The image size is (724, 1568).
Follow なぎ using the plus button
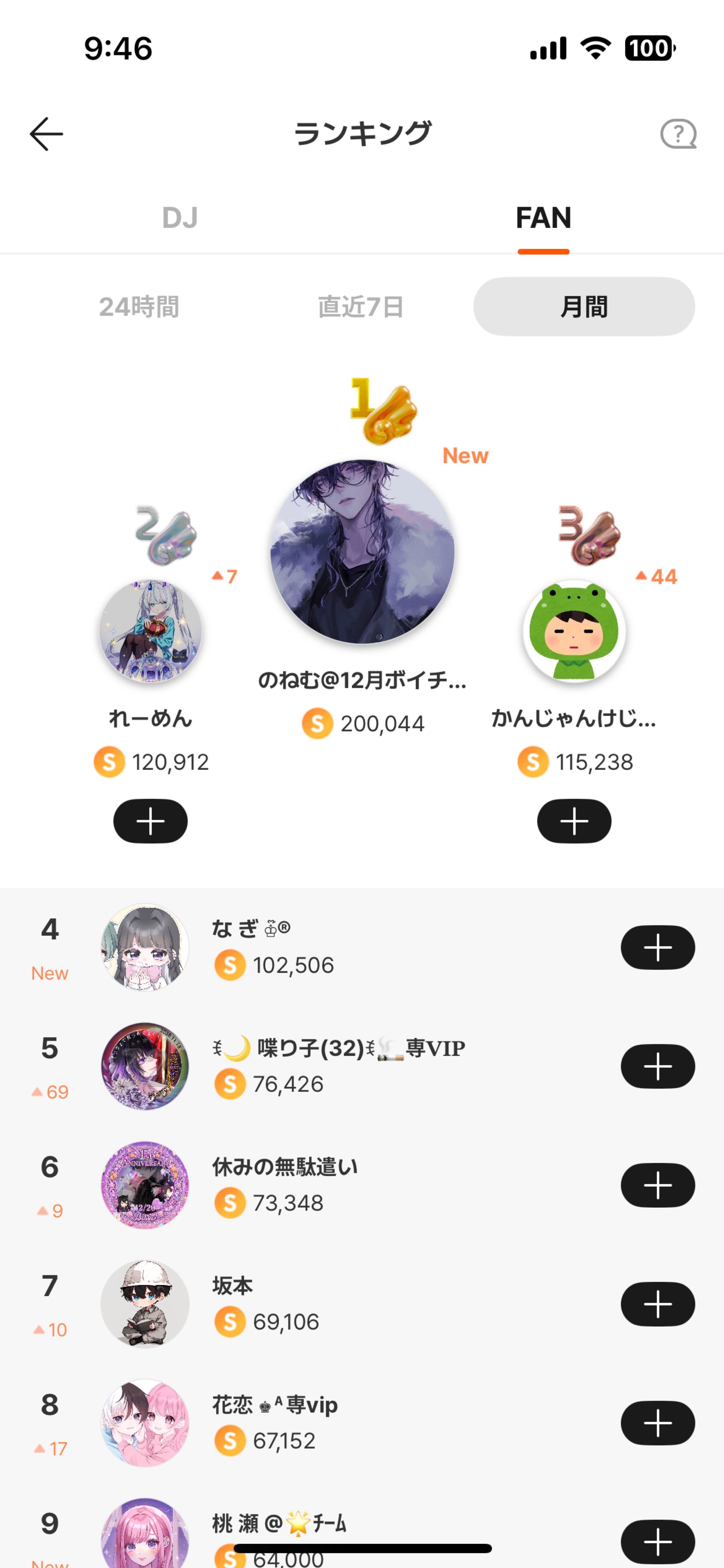coord(657,947)
